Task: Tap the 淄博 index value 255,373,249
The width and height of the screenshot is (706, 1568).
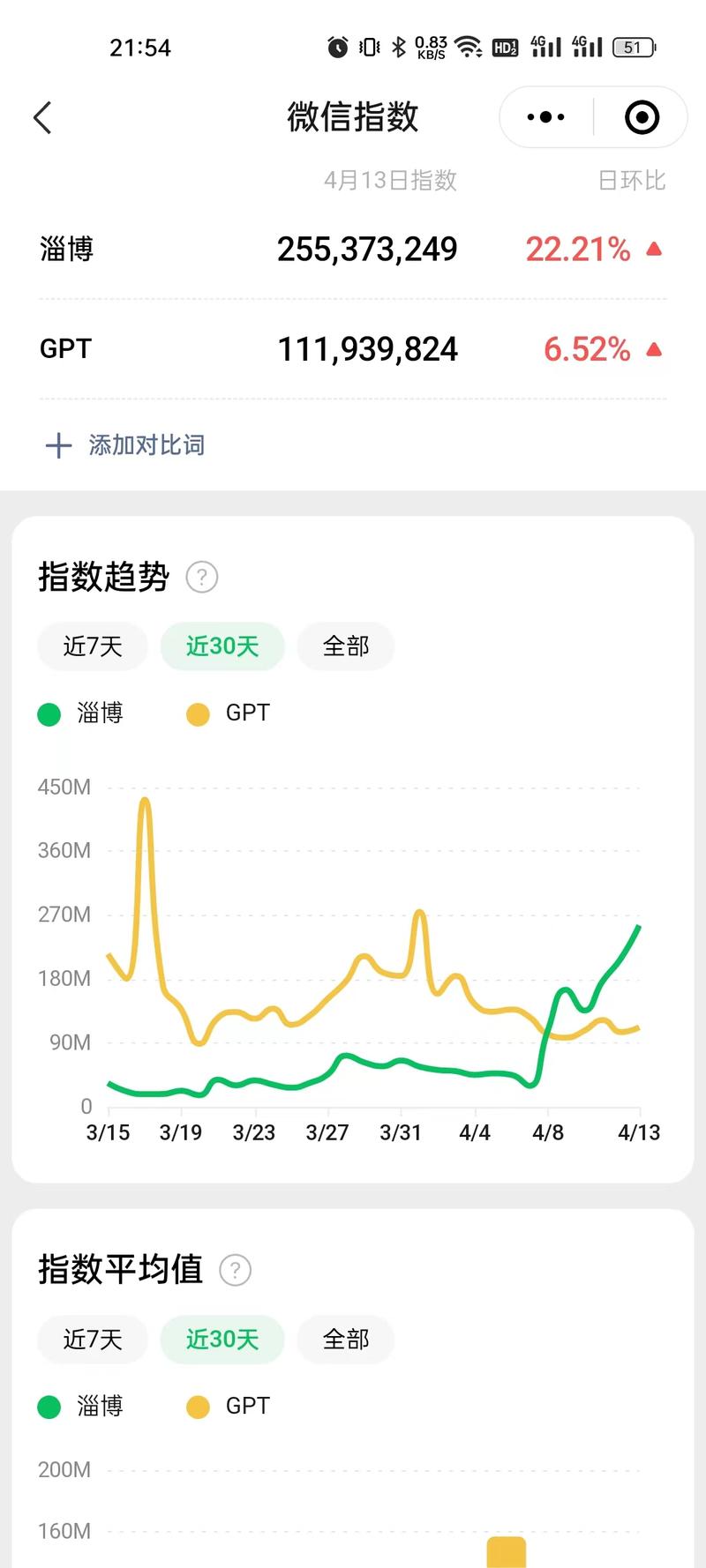Action: pos(367,250)
